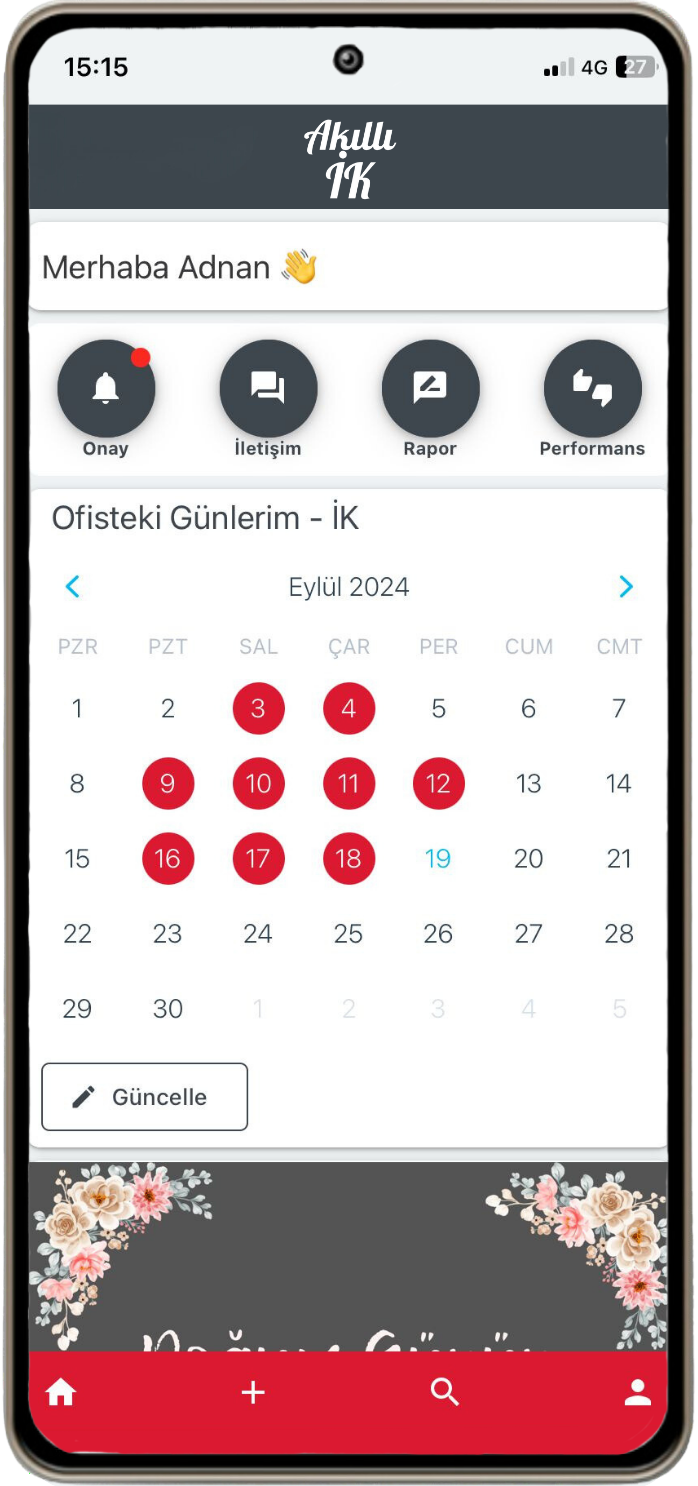Choose September 12 on the calendar
The width and height of the screenshot is (698, 1486).
pyautogui.click(x=438, y=784)
